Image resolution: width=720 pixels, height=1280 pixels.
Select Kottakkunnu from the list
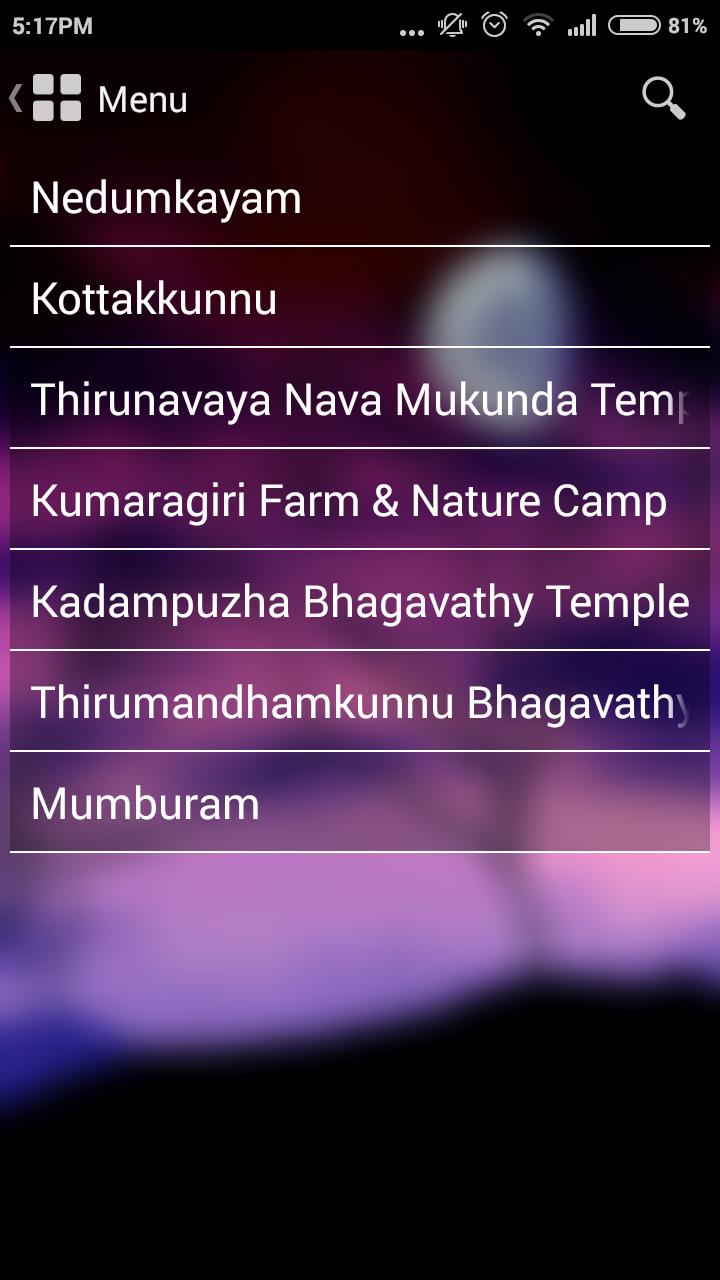pos(360,299)
